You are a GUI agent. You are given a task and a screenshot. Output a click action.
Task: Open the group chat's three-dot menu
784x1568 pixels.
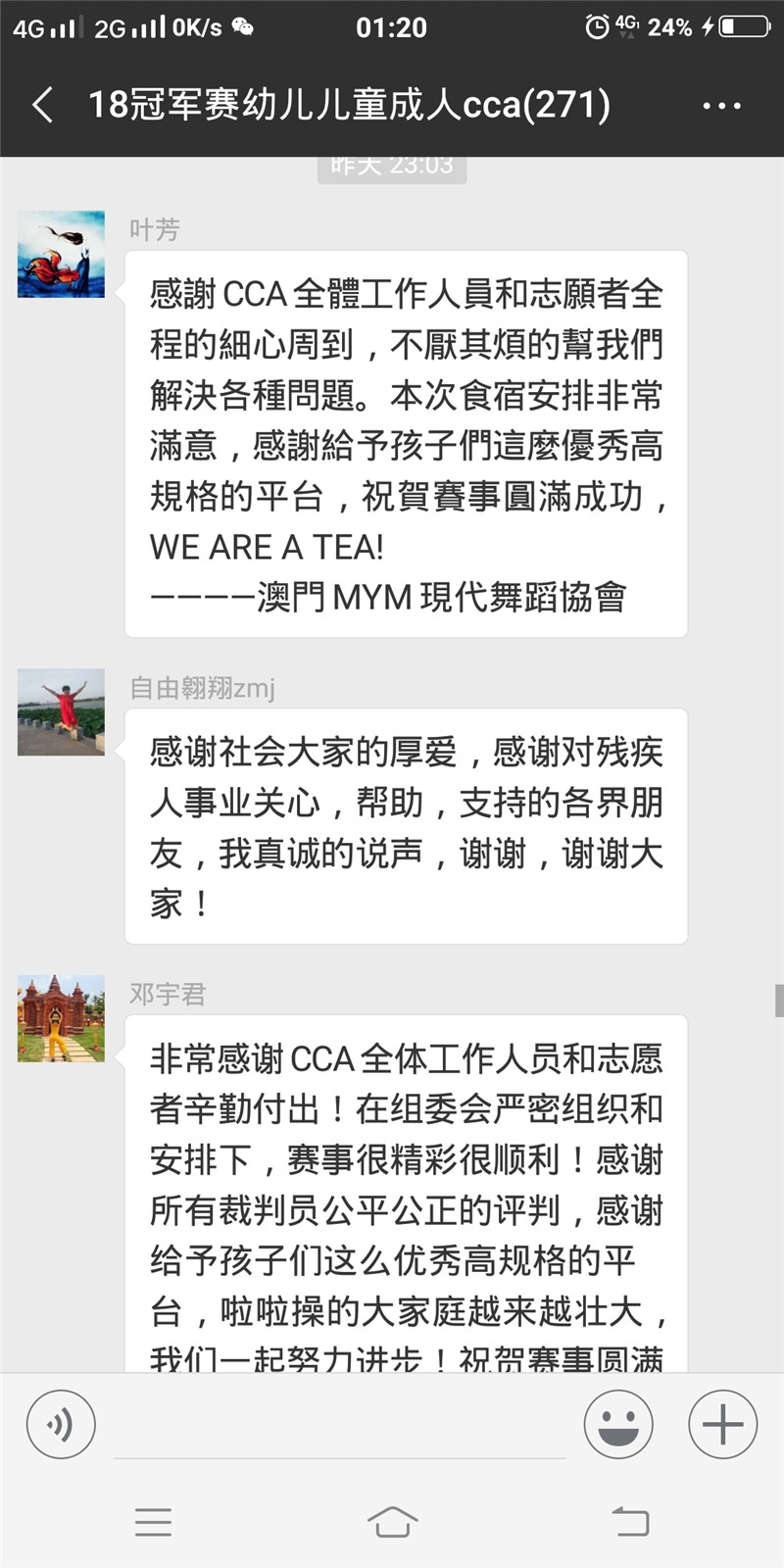pos(721,106)
